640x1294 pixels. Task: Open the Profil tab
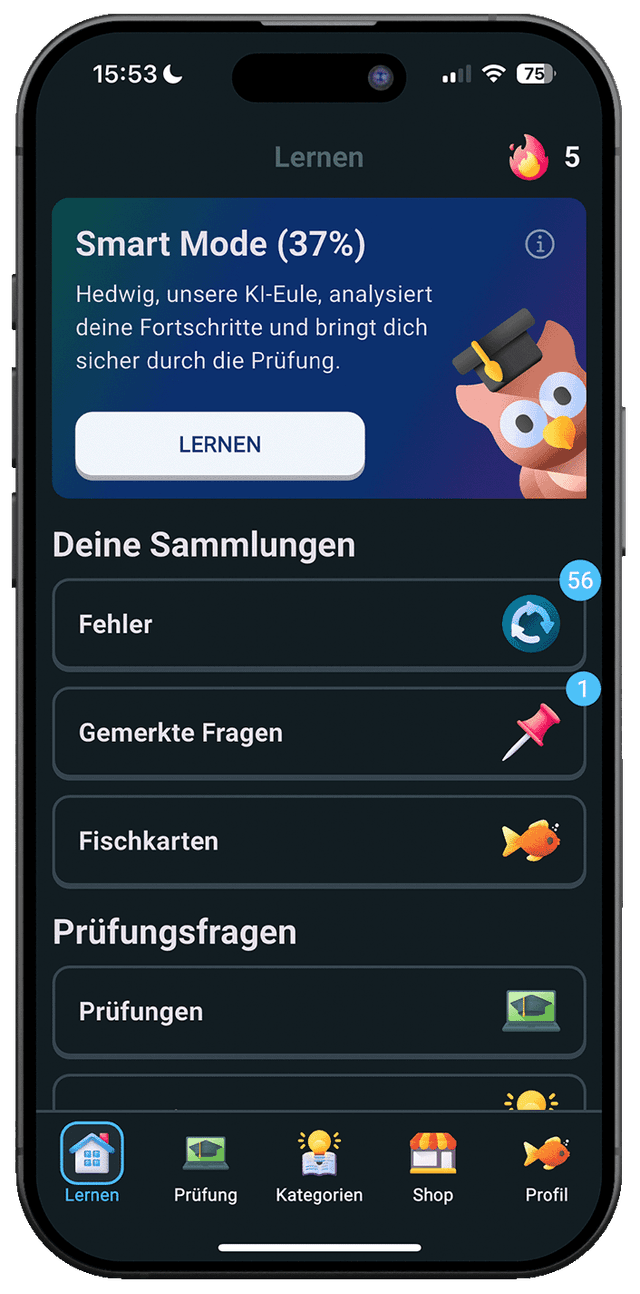point(547,1167)
